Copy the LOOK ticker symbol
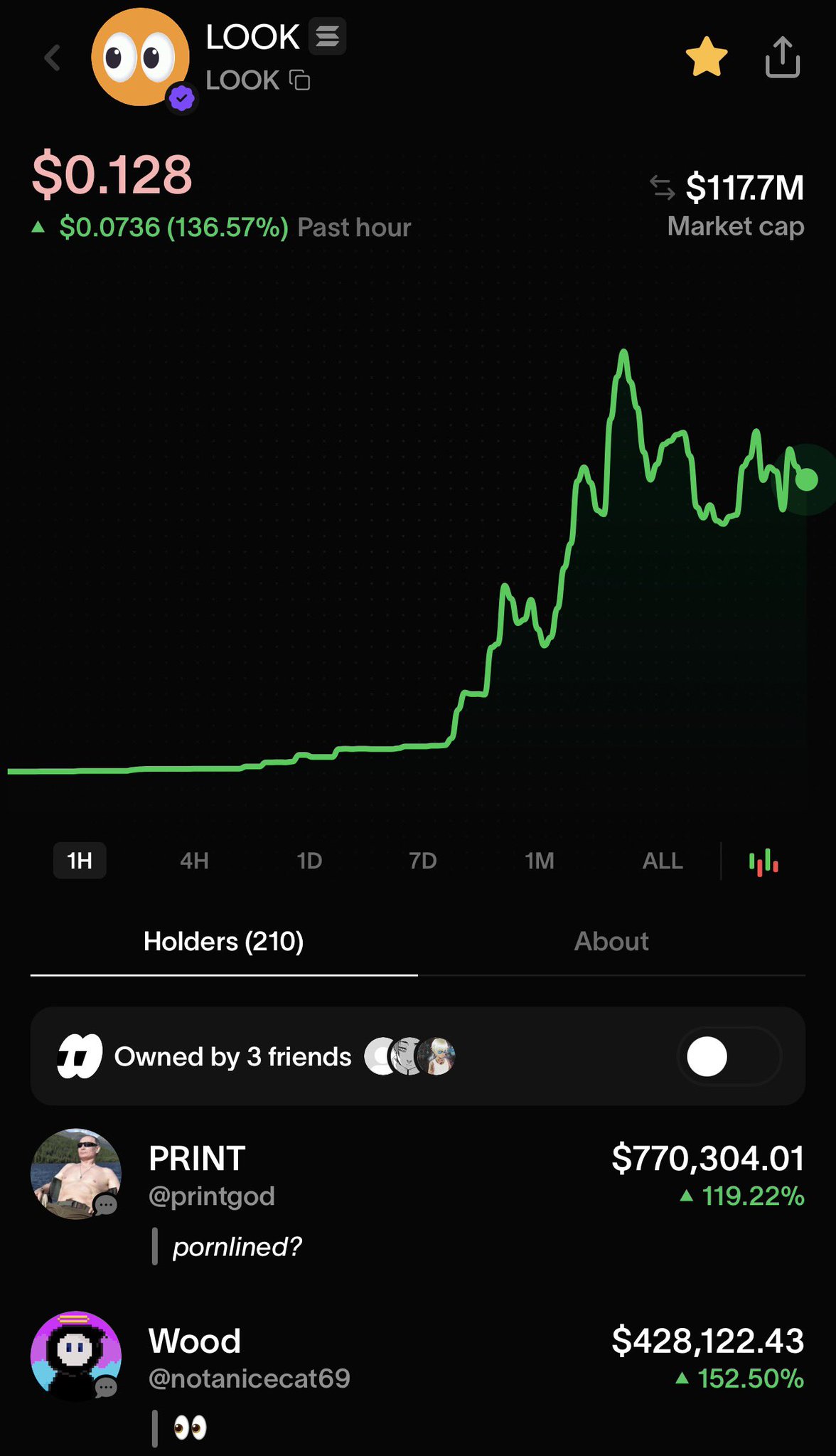The image size is (836, 1456). pyautogui.click(x=300, y=80)
